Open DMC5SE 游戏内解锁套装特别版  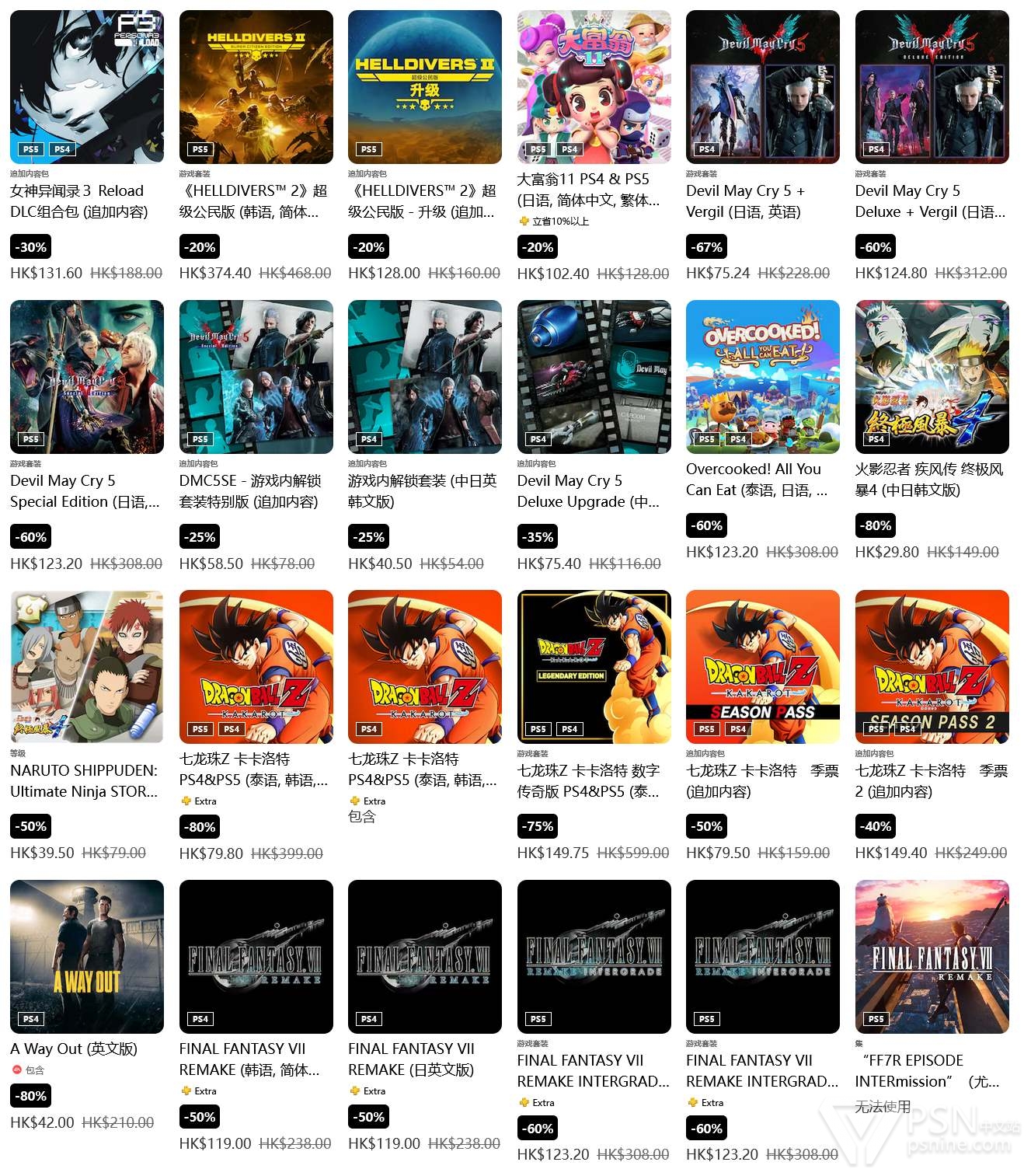click(x=256, y=377)
